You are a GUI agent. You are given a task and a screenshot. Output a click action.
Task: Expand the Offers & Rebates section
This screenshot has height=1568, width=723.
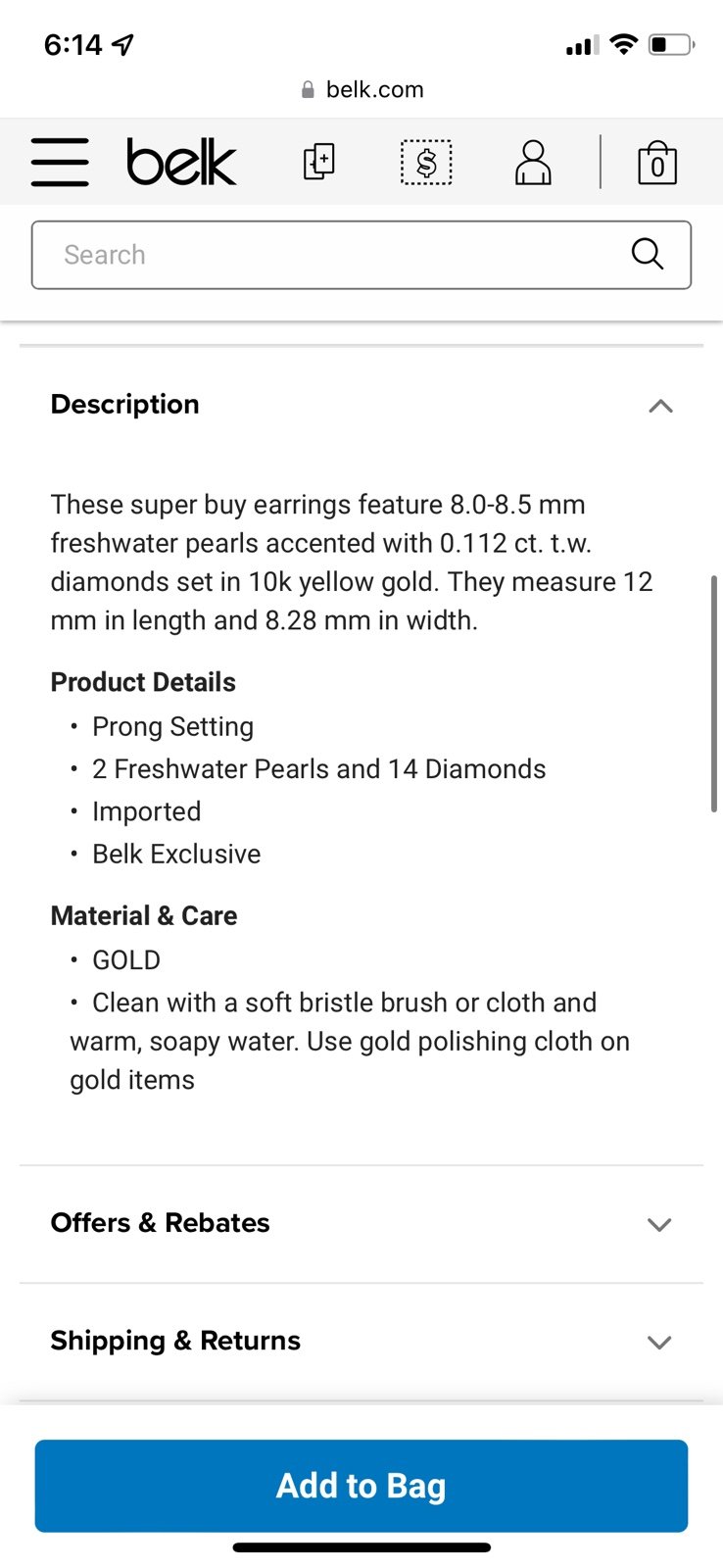tap(361, 1224)
